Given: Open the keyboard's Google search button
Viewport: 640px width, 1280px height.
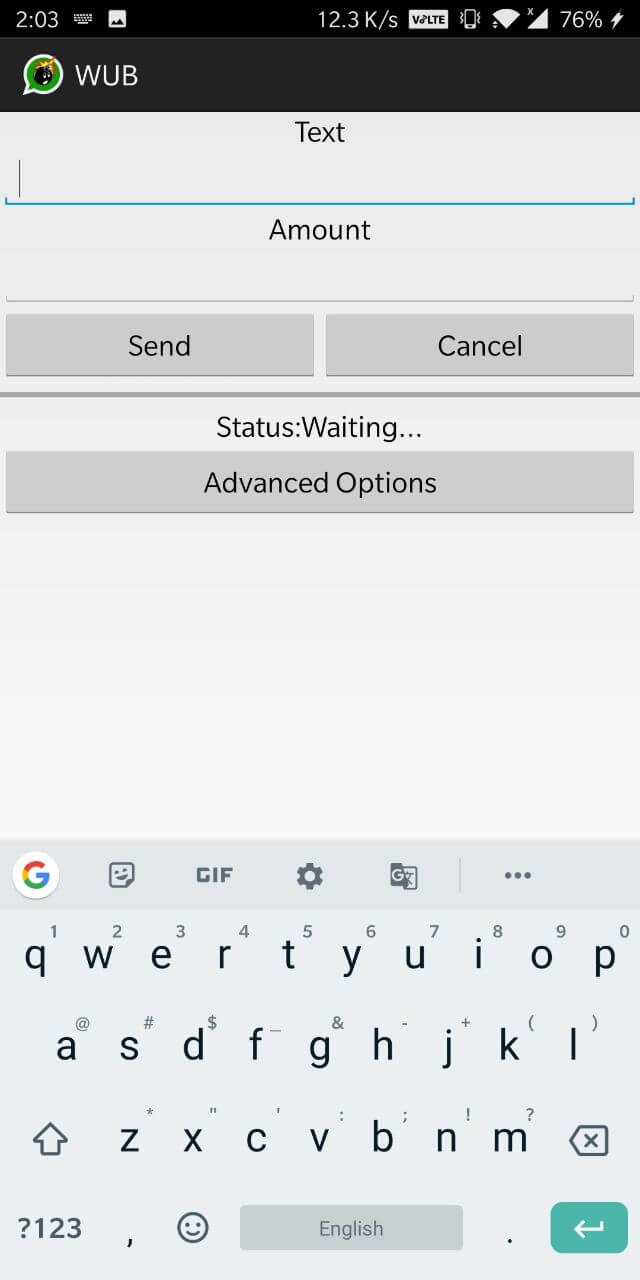Looking at the screenshot, I should pos(36,876).
